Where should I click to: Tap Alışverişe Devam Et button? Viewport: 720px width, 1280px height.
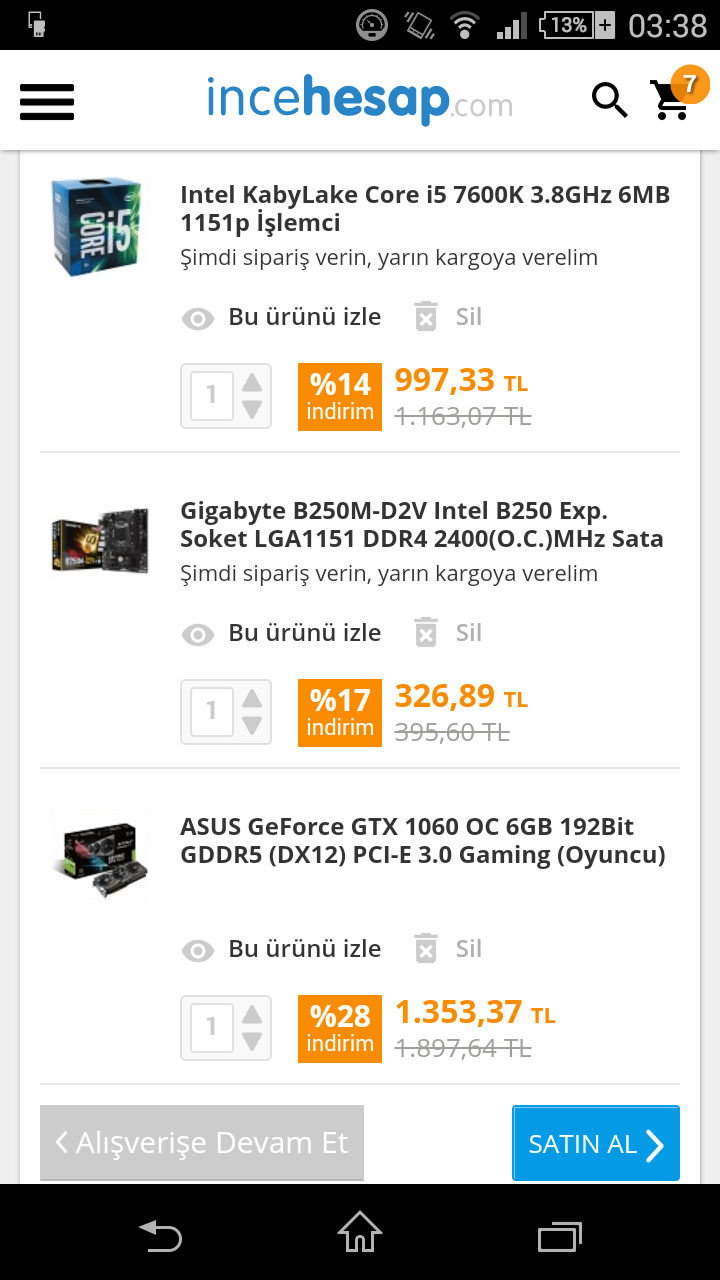point(202,1142)
